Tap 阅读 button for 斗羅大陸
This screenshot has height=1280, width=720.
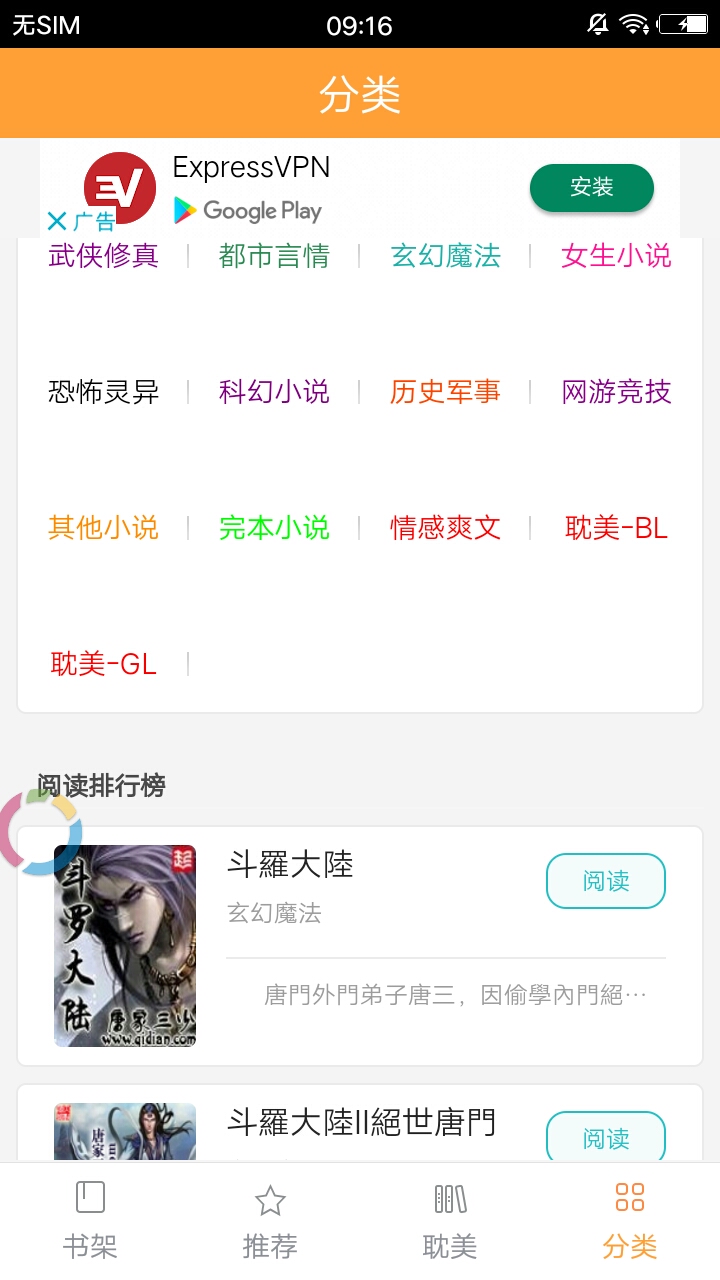pos(605,881)
